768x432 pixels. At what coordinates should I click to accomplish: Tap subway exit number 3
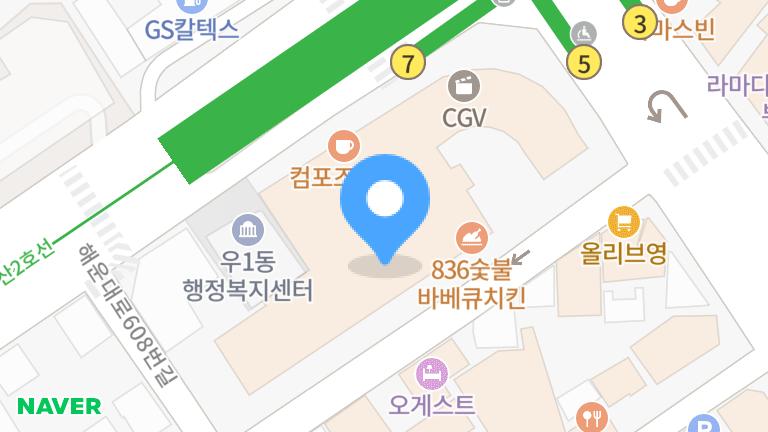640,22
